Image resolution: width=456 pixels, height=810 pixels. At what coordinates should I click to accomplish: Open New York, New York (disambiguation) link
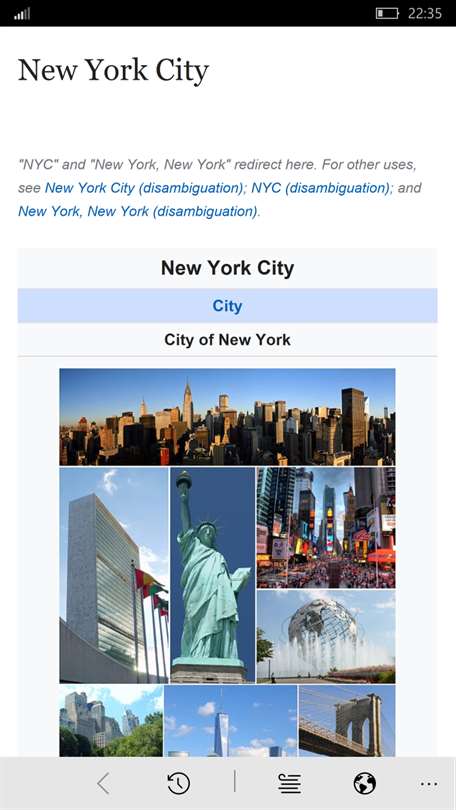(138, 211)
